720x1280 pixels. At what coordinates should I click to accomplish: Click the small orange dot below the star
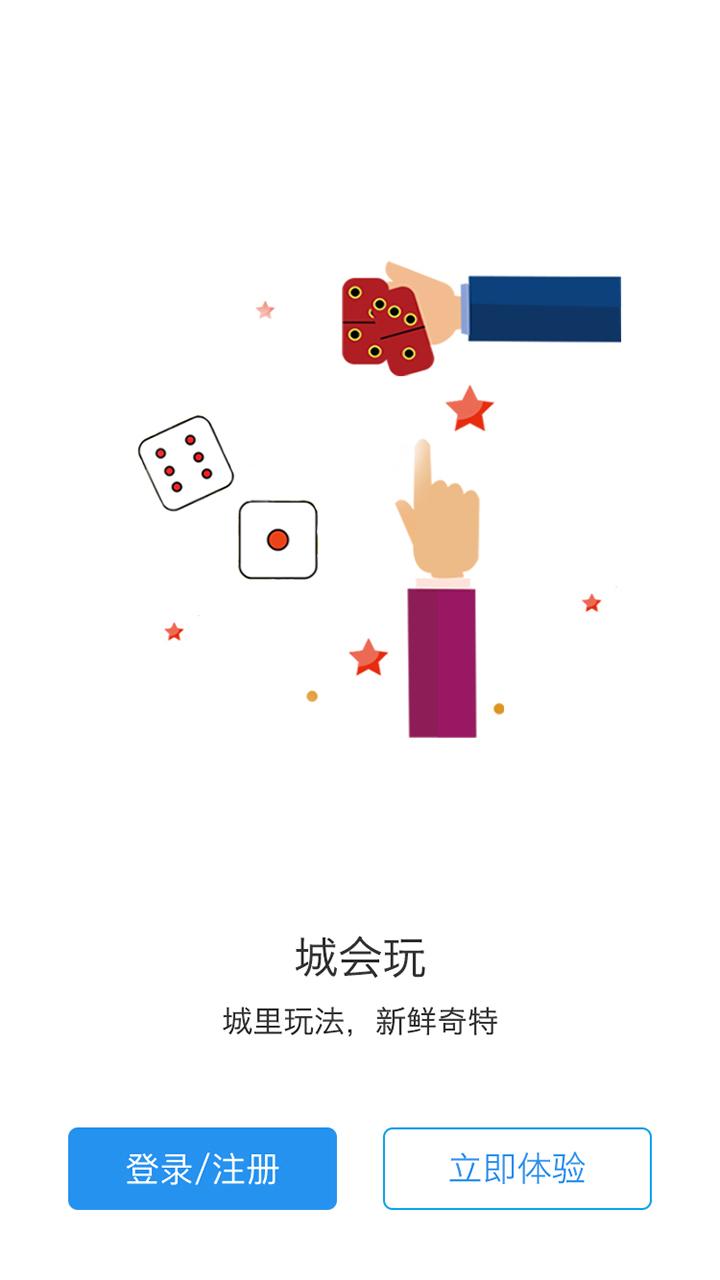tap(311, 697)
